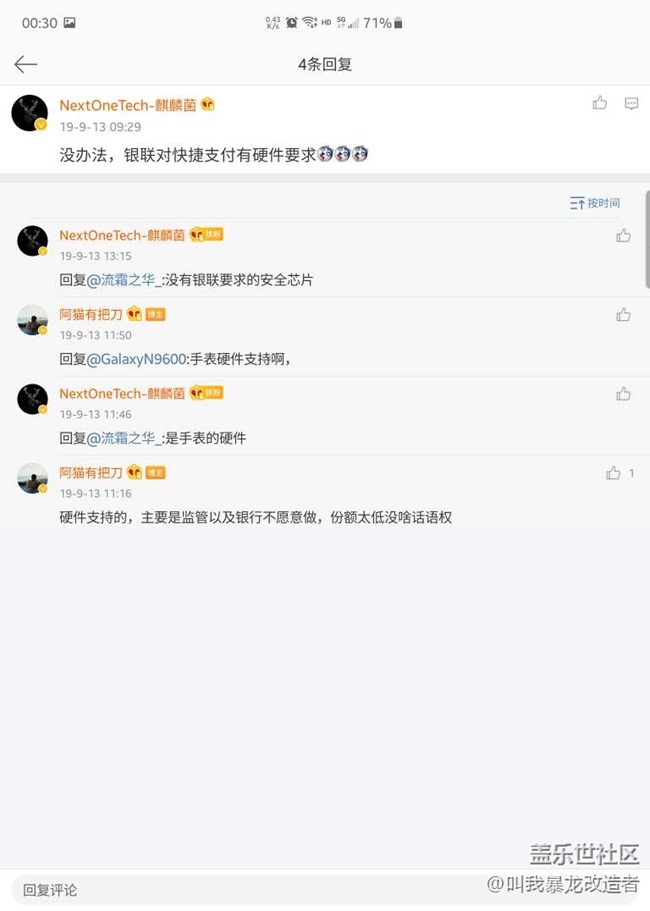Like the reply saying 手表硬件支持啊
The width and height of the screenshot is (650, 911).
click(x=623, y=315)
